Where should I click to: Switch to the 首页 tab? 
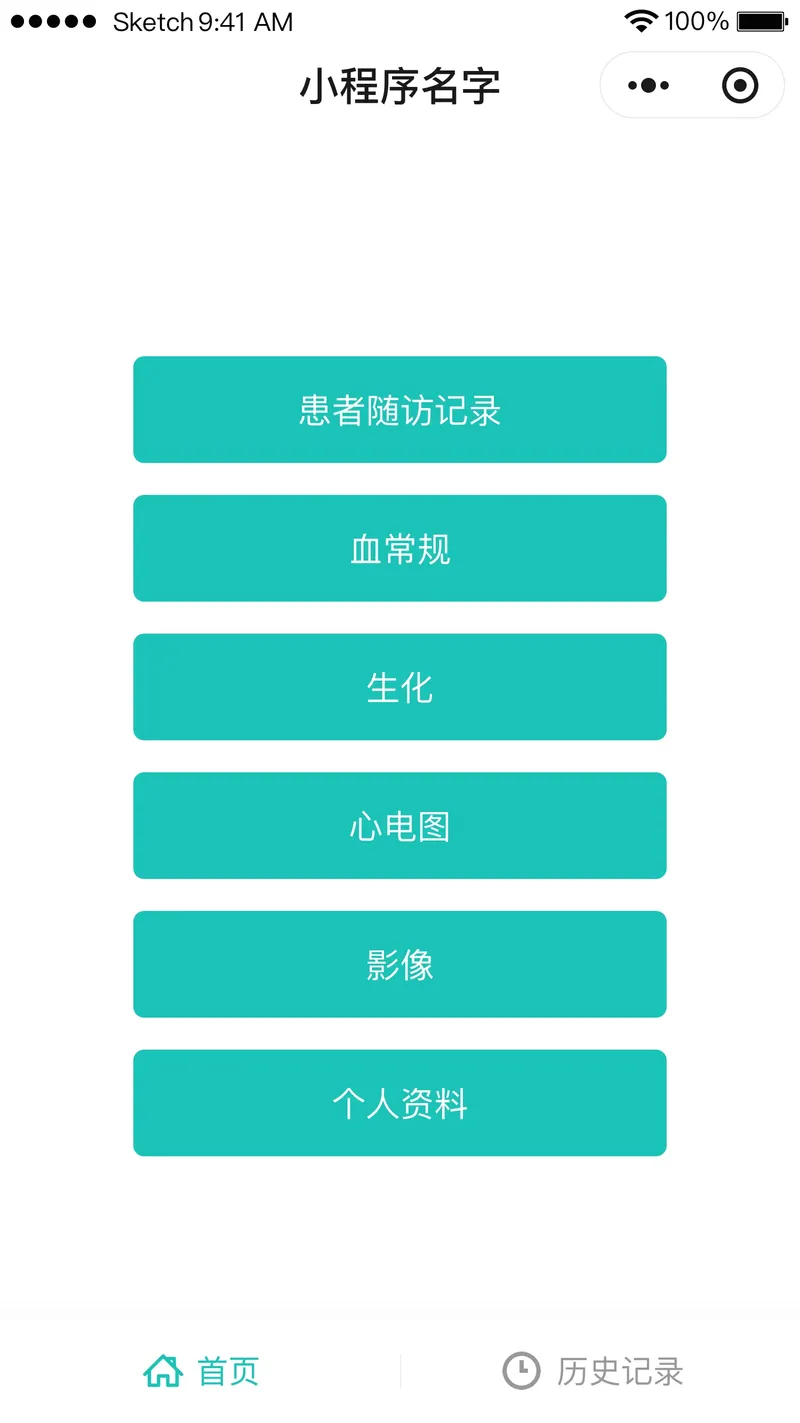[201, 1371]
